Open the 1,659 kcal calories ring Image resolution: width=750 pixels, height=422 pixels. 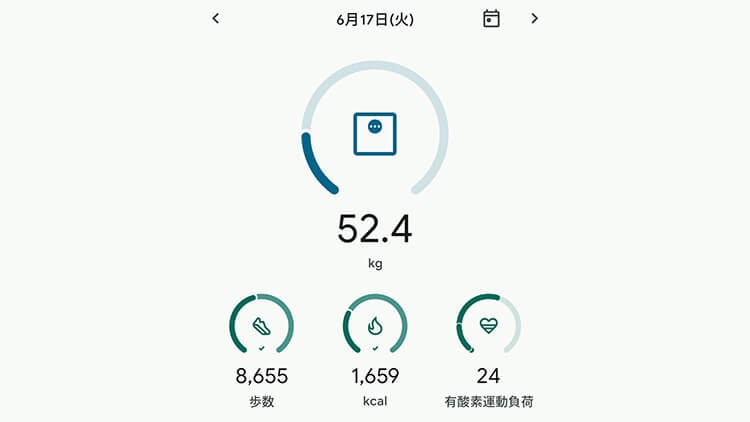click(375, 326)
